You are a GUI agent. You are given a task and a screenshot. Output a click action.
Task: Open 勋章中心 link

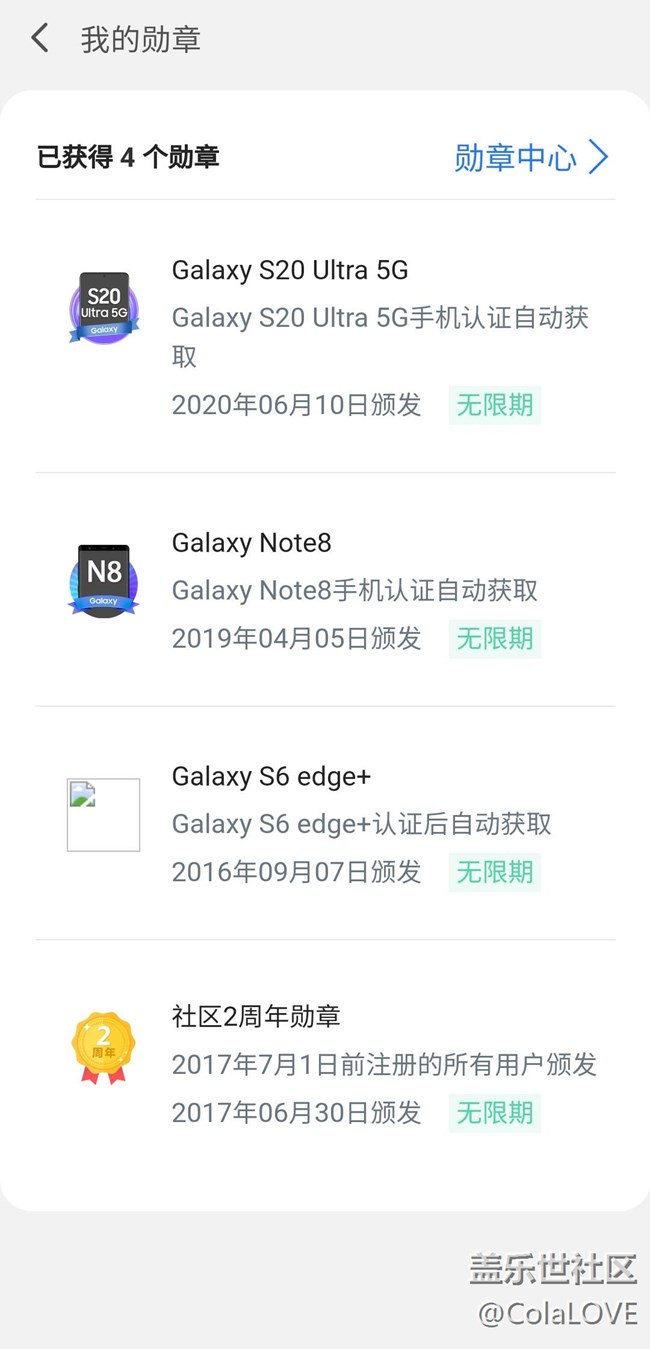[x=530, y=157]
